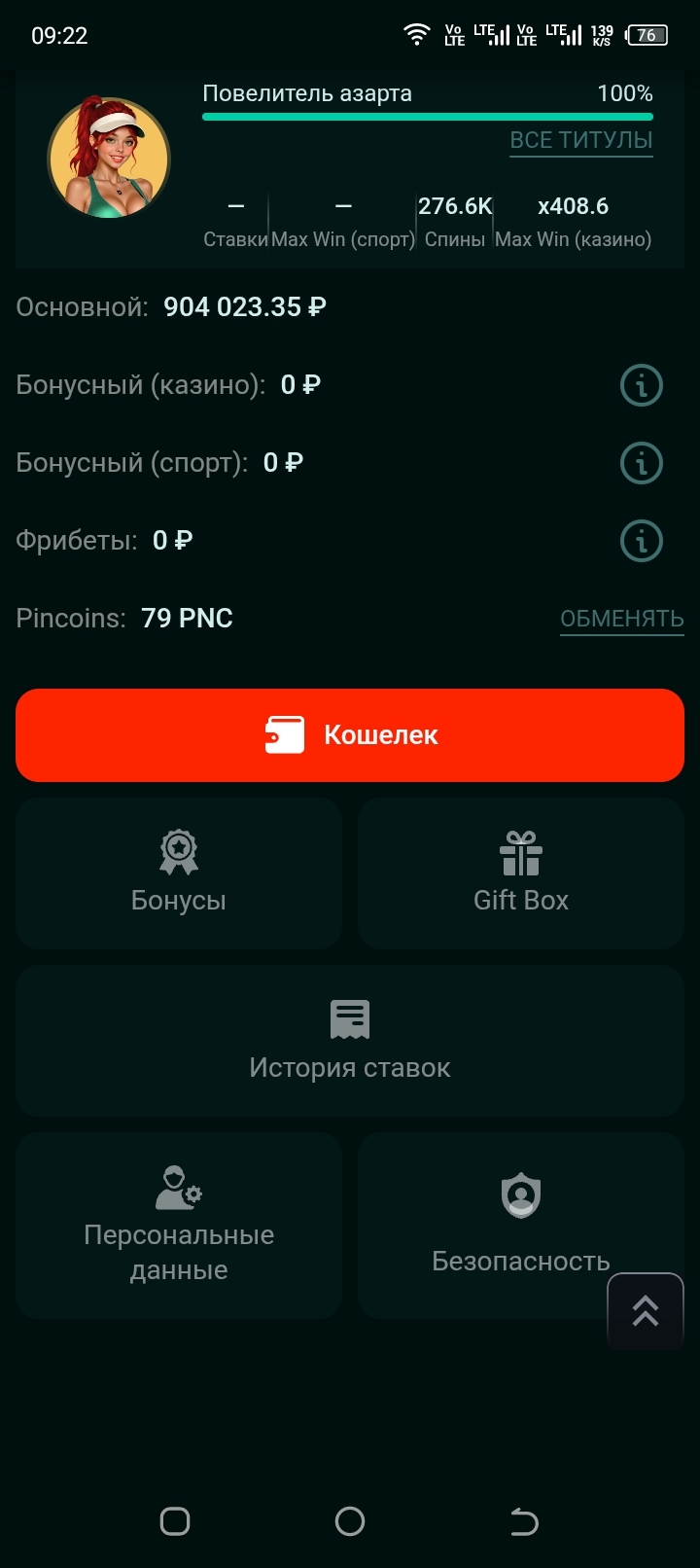Open Персональные данные

tap(179, 1226)
